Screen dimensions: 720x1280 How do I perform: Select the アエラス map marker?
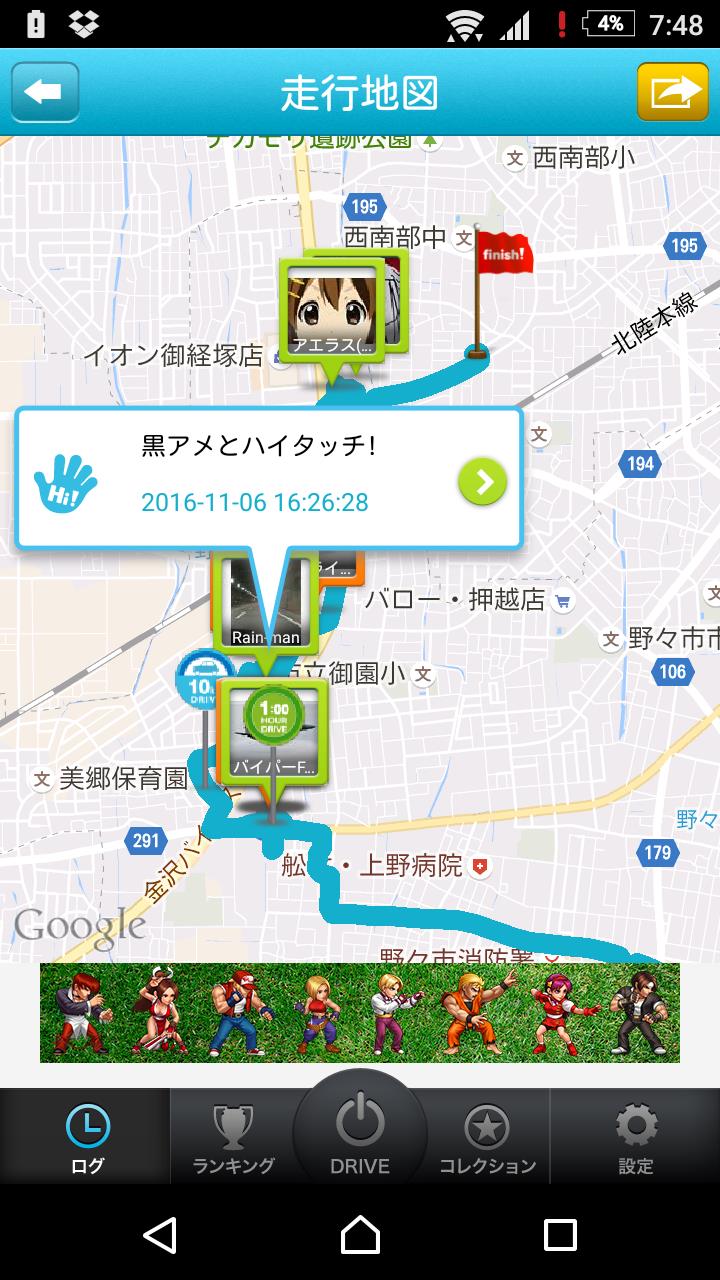coord(332,311)
